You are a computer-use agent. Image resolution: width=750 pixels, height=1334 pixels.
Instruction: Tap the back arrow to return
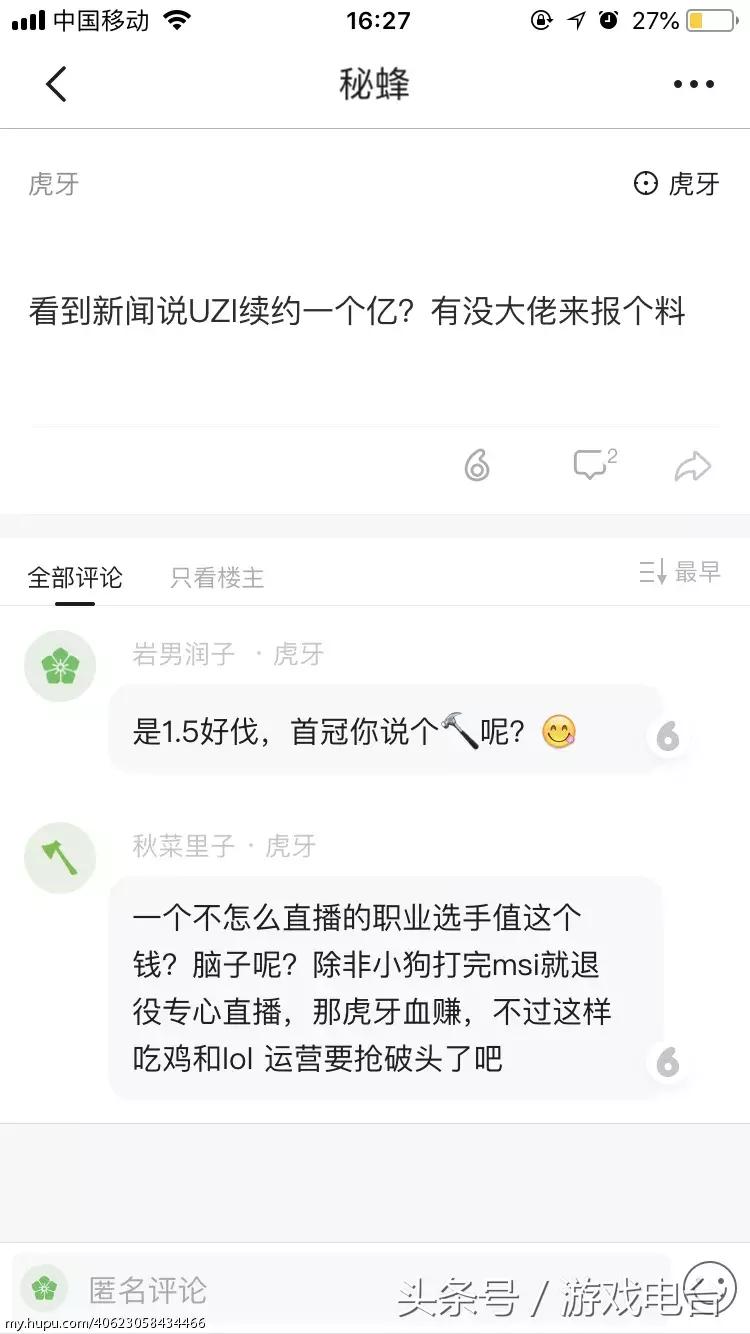[57, 84]
